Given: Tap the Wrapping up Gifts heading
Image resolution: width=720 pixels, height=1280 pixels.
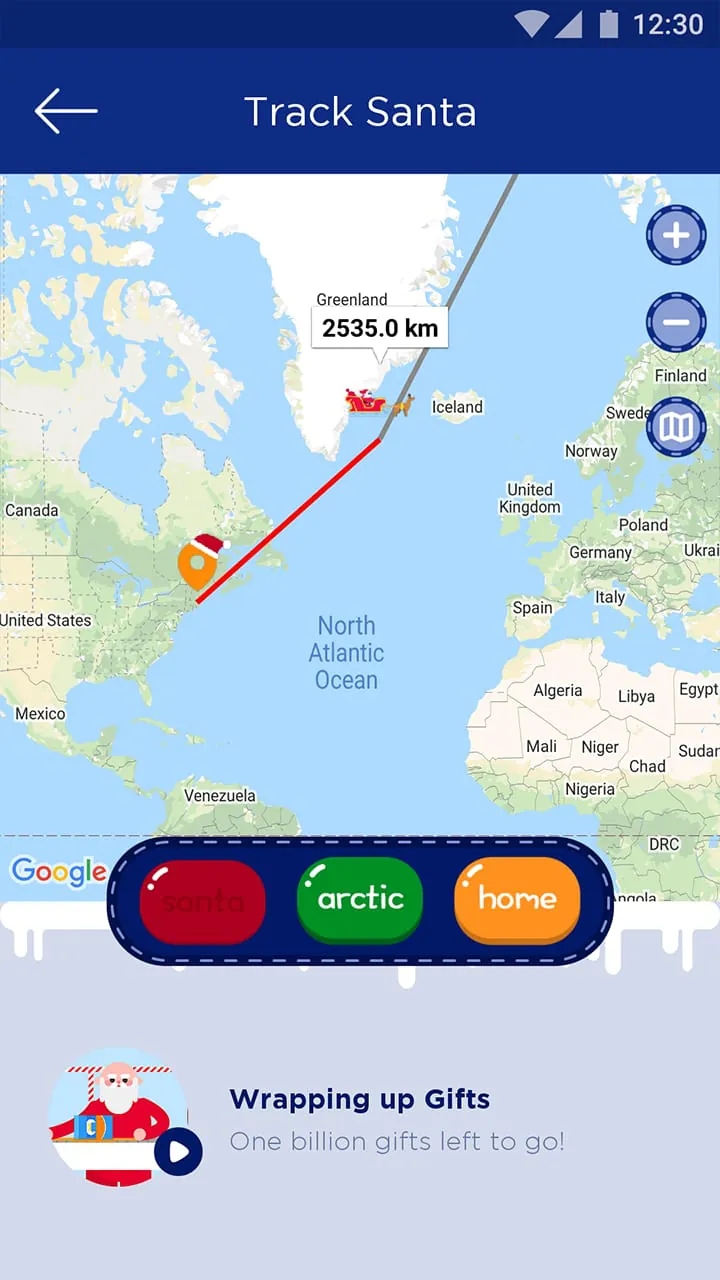Looking at the screenshot, I should (x=359, y=1099).
